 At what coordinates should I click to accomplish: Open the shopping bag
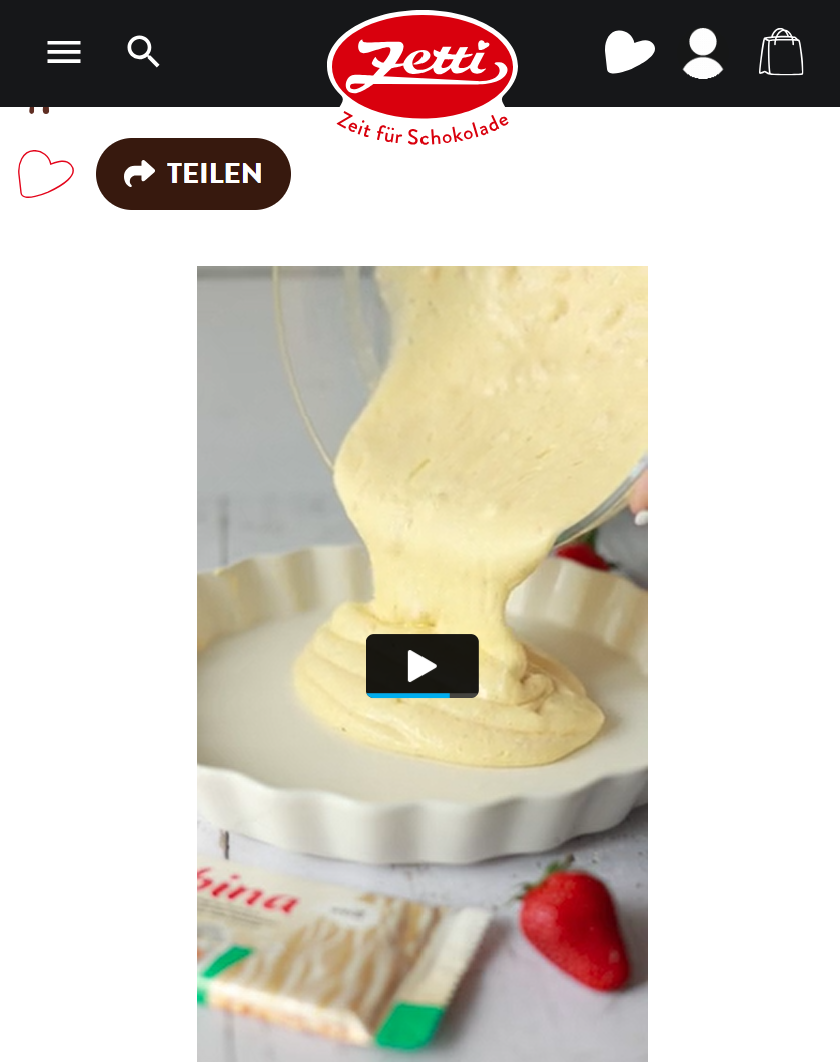pos(781,52)
